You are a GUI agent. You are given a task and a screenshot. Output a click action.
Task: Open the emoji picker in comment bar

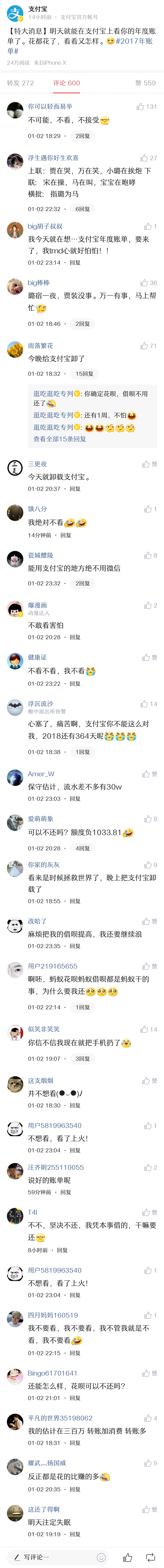point(101,1557)
